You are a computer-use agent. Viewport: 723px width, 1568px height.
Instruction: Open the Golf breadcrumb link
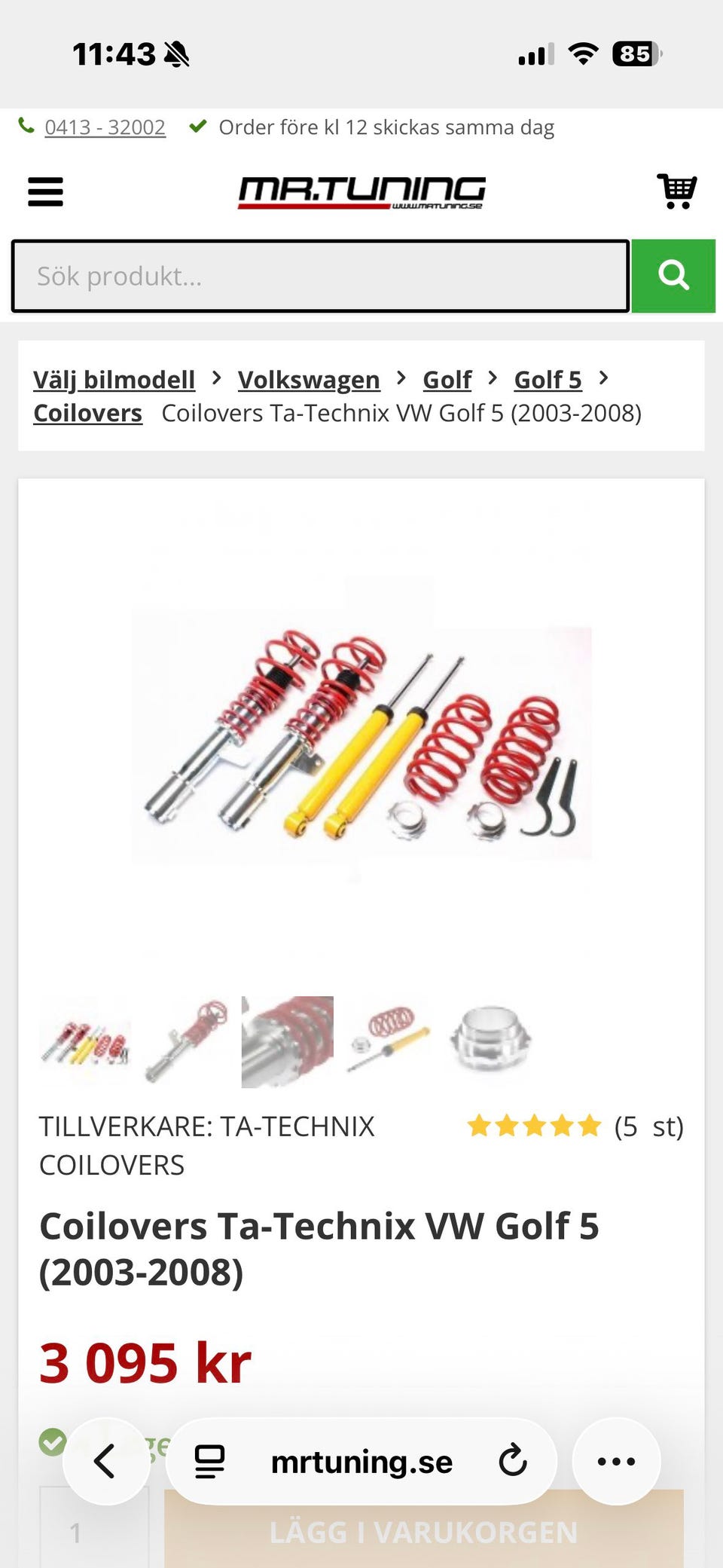click(x=447, y=380)
